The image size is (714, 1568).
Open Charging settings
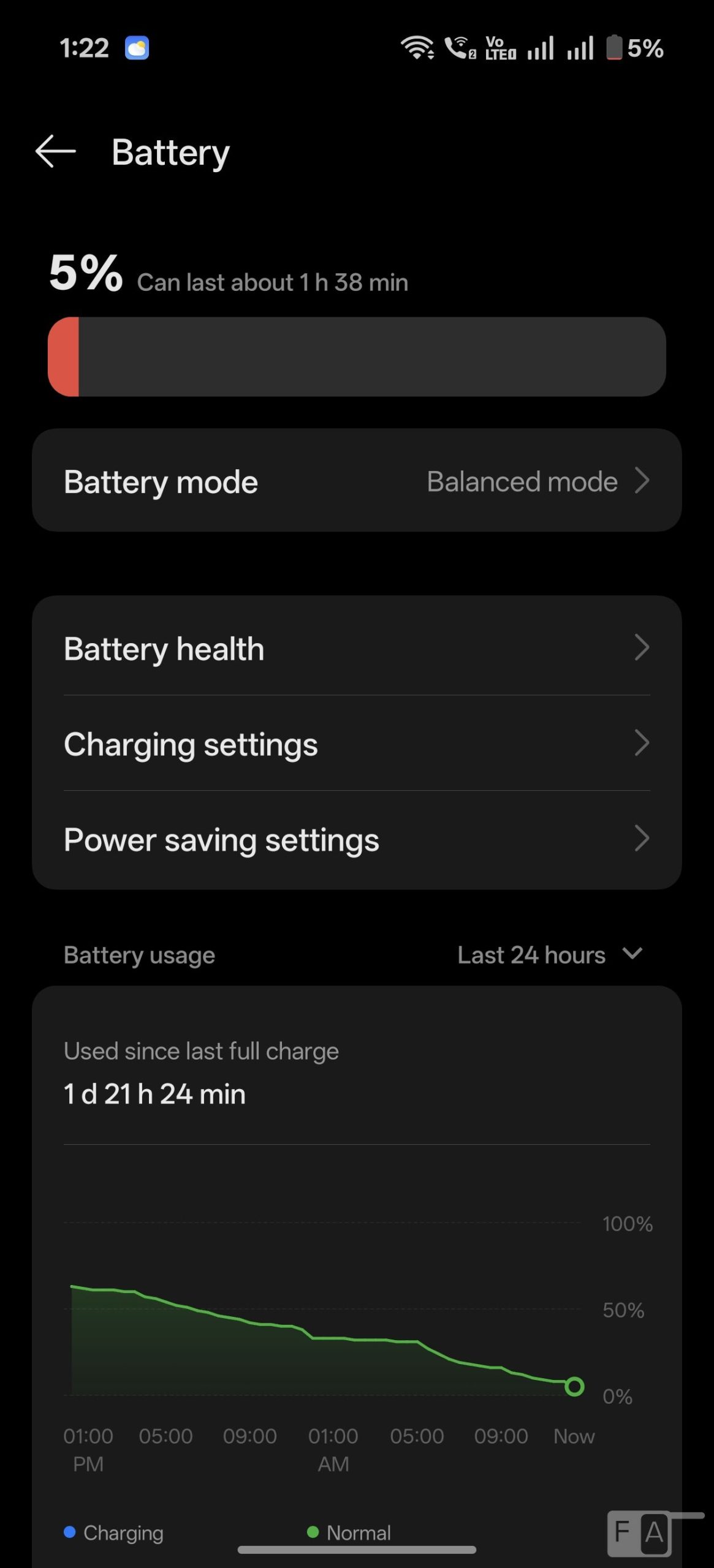(x=357, y=744)
